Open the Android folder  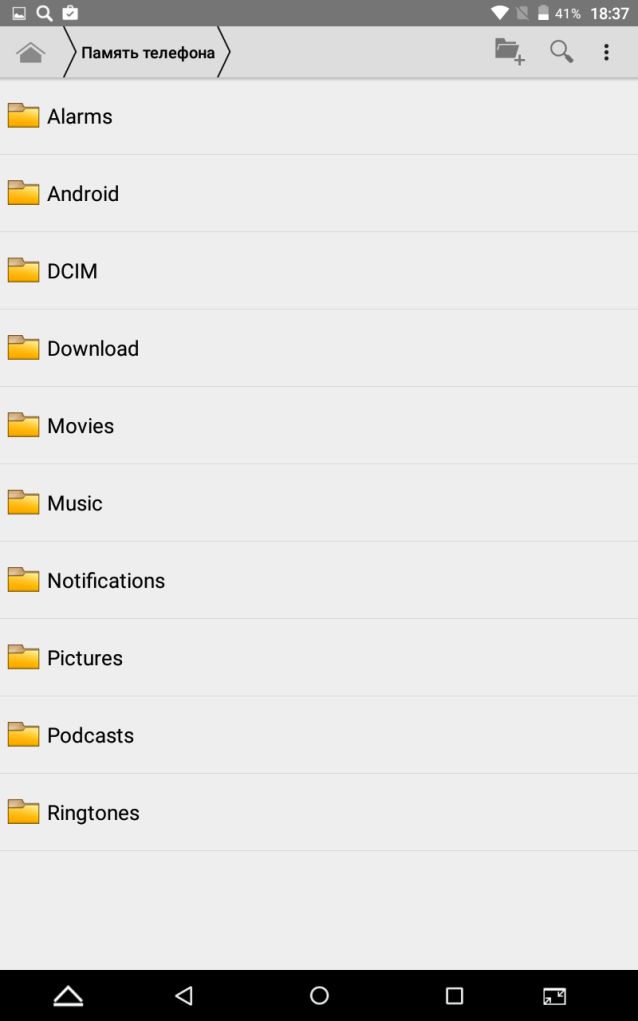coord(319,193)
